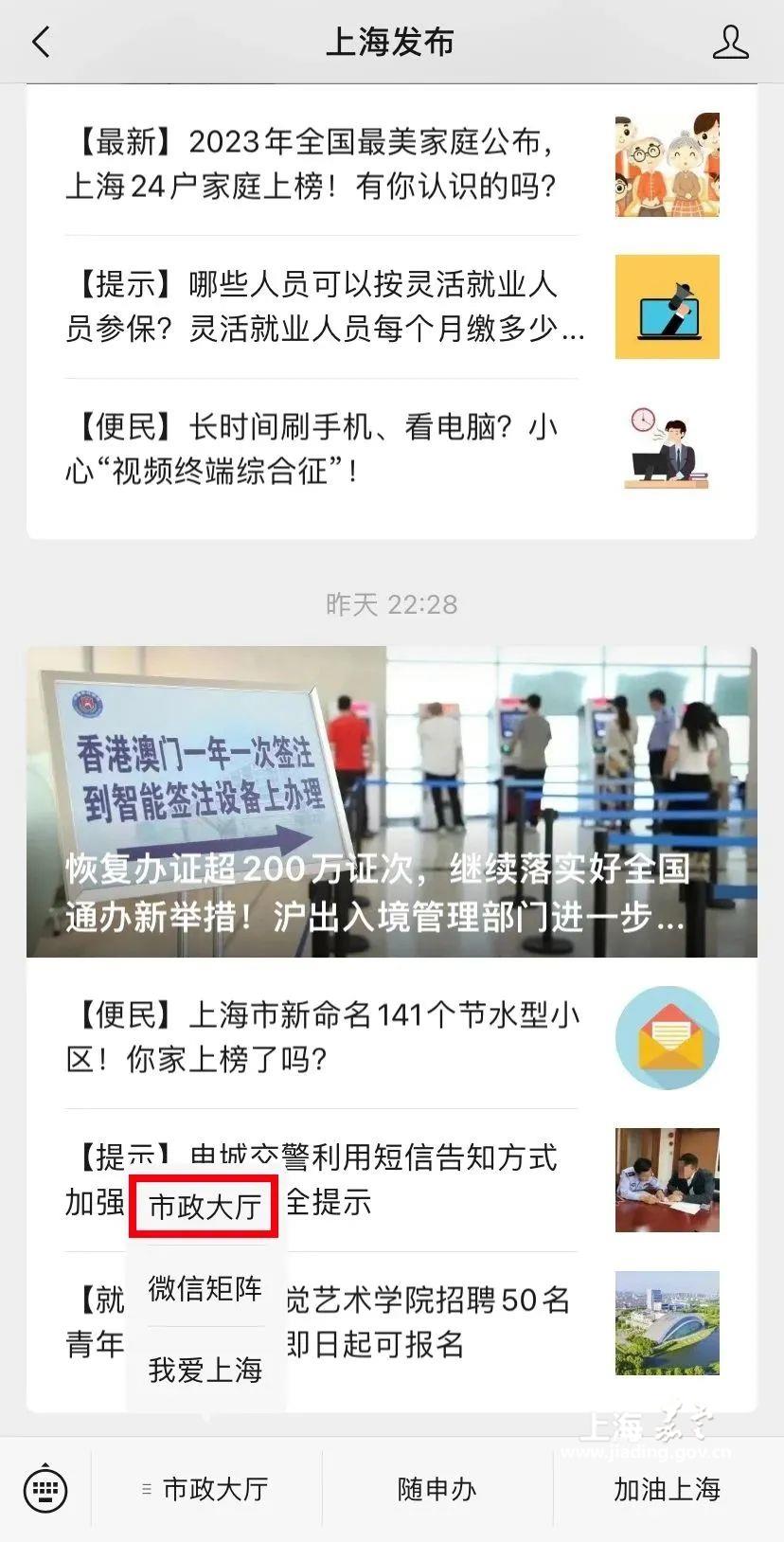Open the 交警短信告知 article thumbnail
This screenshot has height=1542, width=784.
click(667, 1179)
